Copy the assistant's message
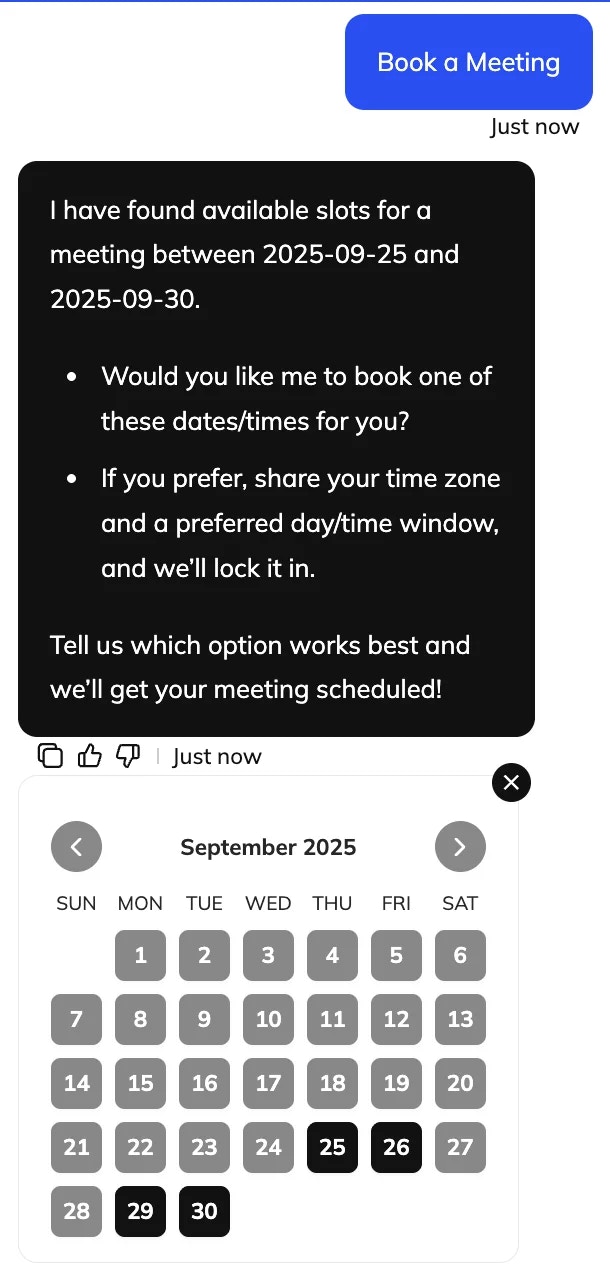 (50, 756)
